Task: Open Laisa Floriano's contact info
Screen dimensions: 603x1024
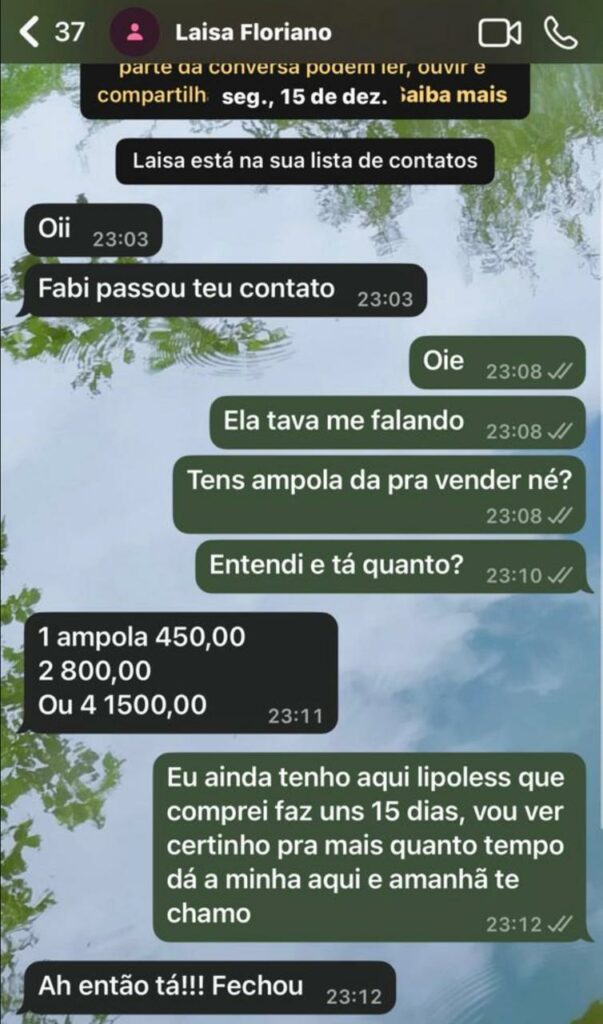Action: [x=252, y=32]
